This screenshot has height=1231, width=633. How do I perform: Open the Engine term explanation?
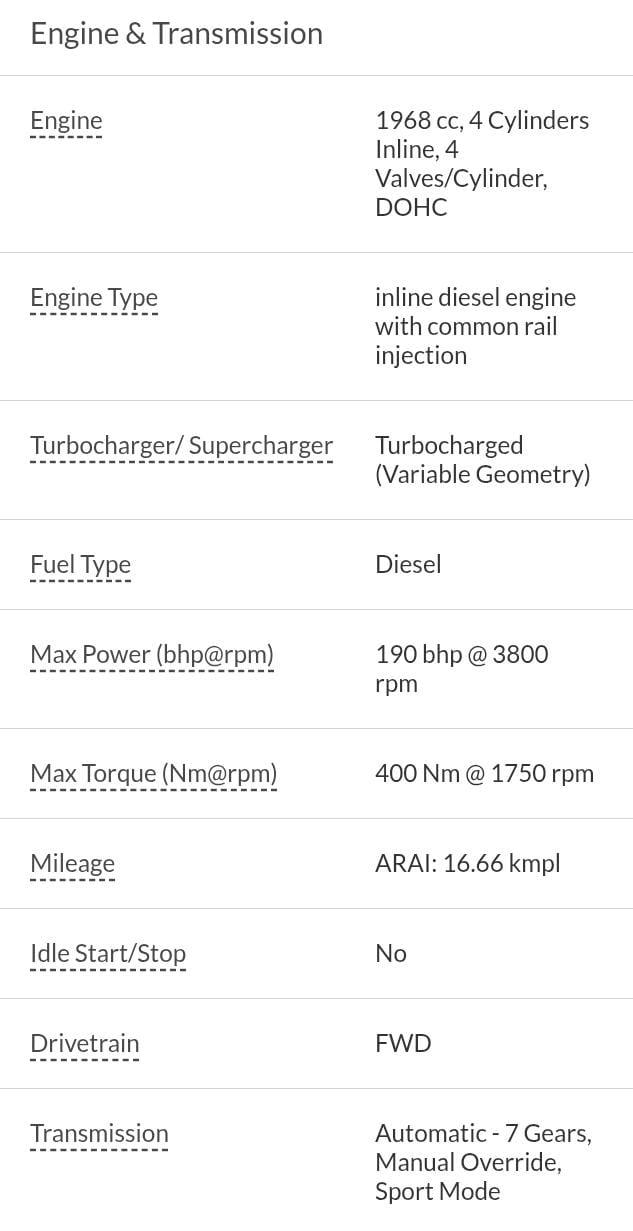click(x=66, y=121)
